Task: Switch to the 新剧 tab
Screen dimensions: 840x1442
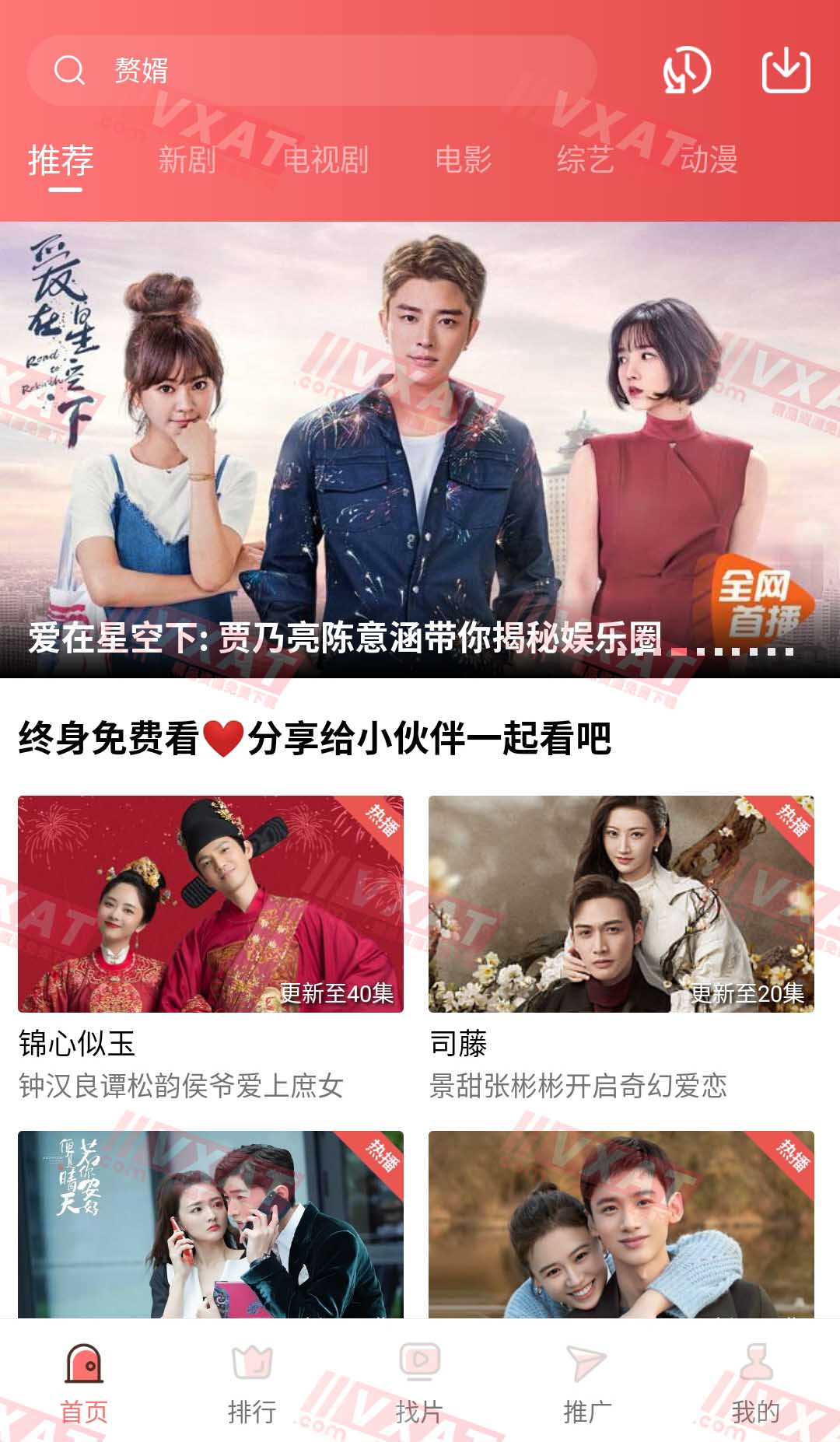Action: click(187, 159)
